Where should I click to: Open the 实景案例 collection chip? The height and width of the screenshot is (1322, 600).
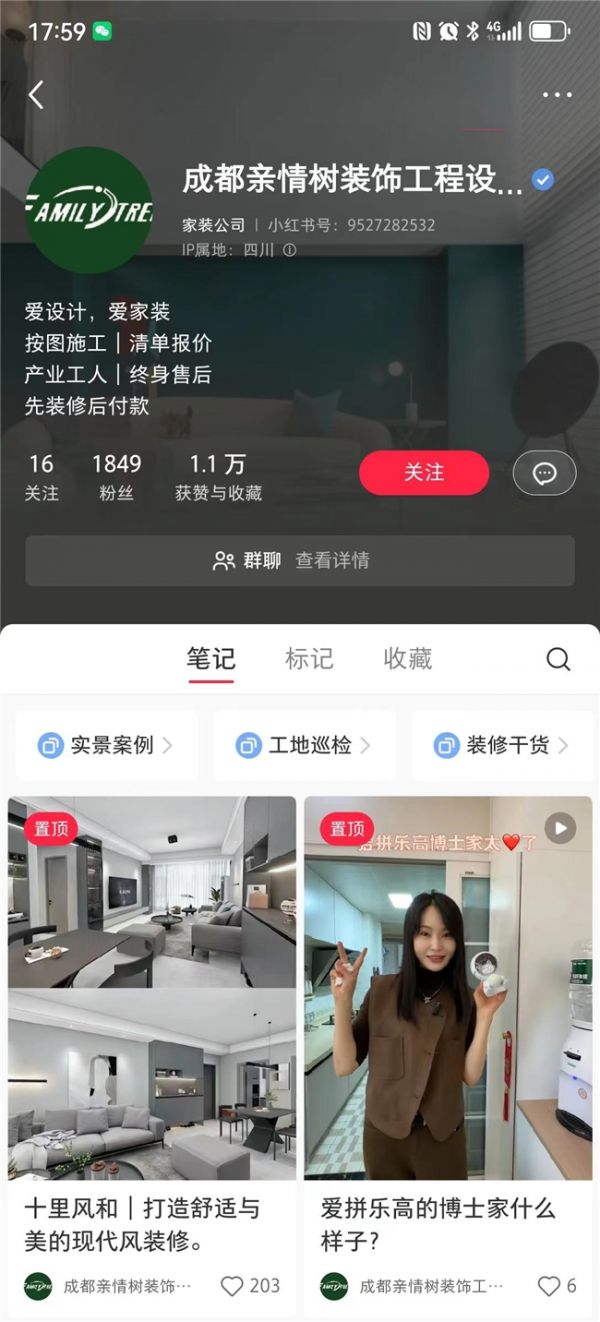106,745
